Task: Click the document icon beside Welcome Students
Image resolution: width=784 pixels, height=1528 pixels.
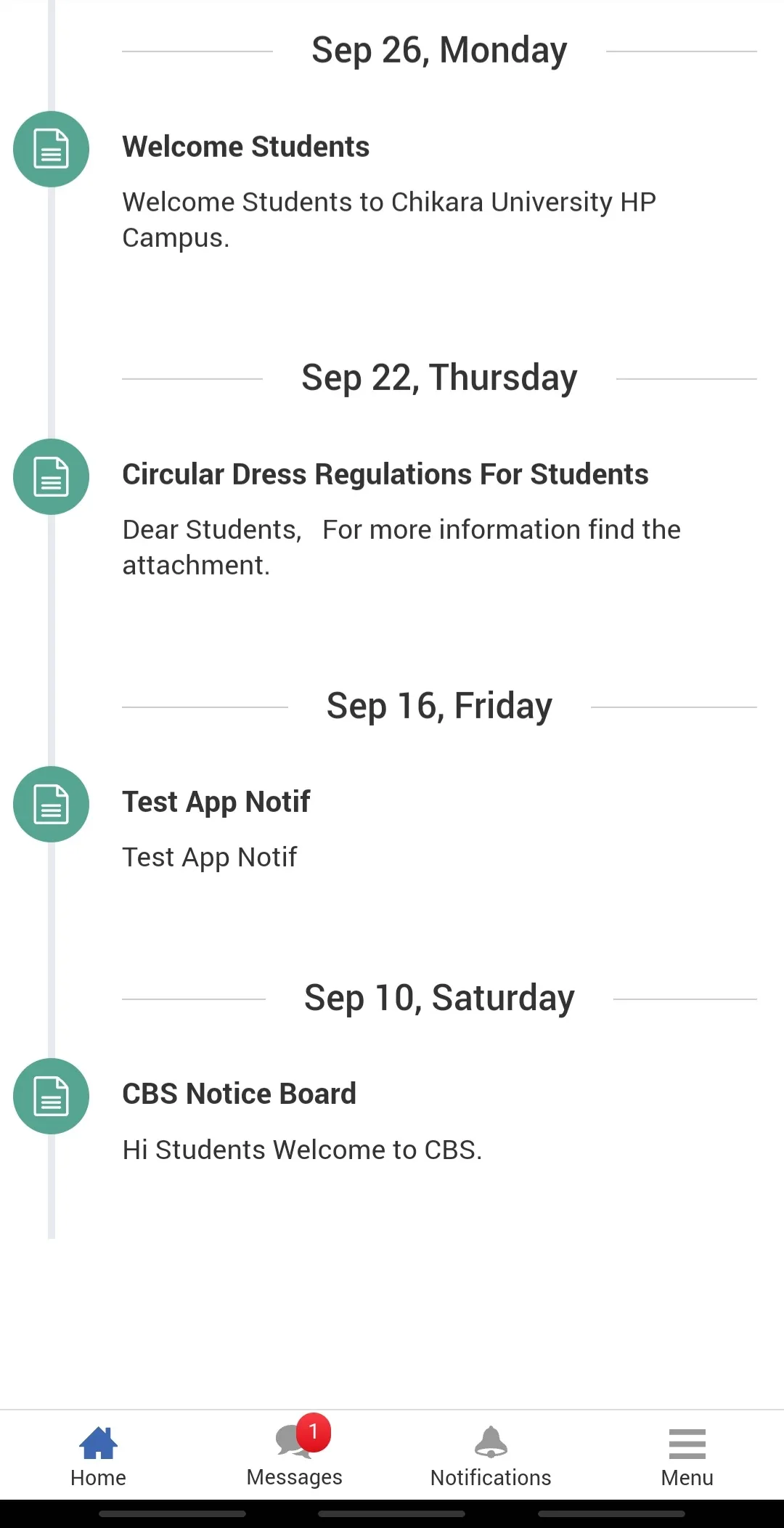Action: [50, 149]
